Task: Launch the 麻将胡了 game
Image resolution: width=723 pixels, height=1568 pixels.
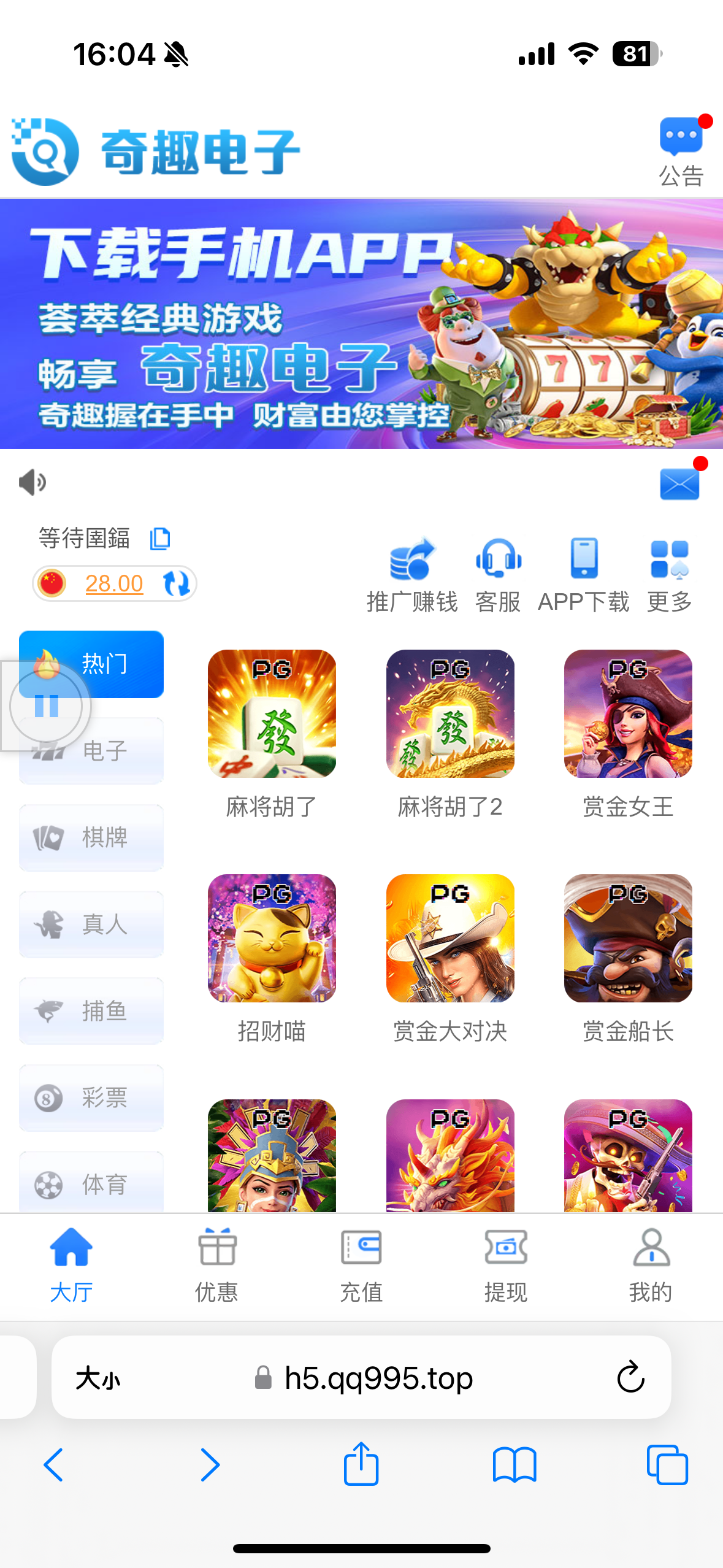Action: pyautogui.click(x=272, y=714)
